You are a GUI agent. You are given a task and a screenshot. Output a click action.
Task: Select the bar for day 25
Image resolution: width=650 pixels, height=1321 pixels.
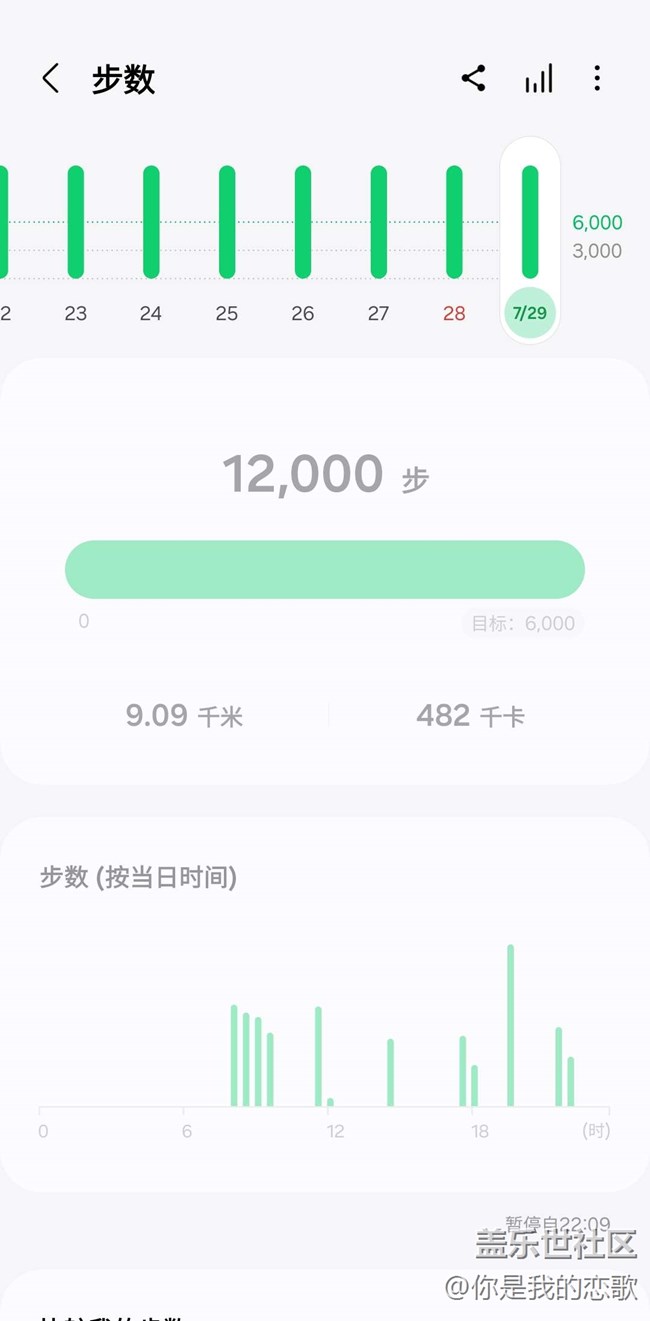(x=227, y=222)
